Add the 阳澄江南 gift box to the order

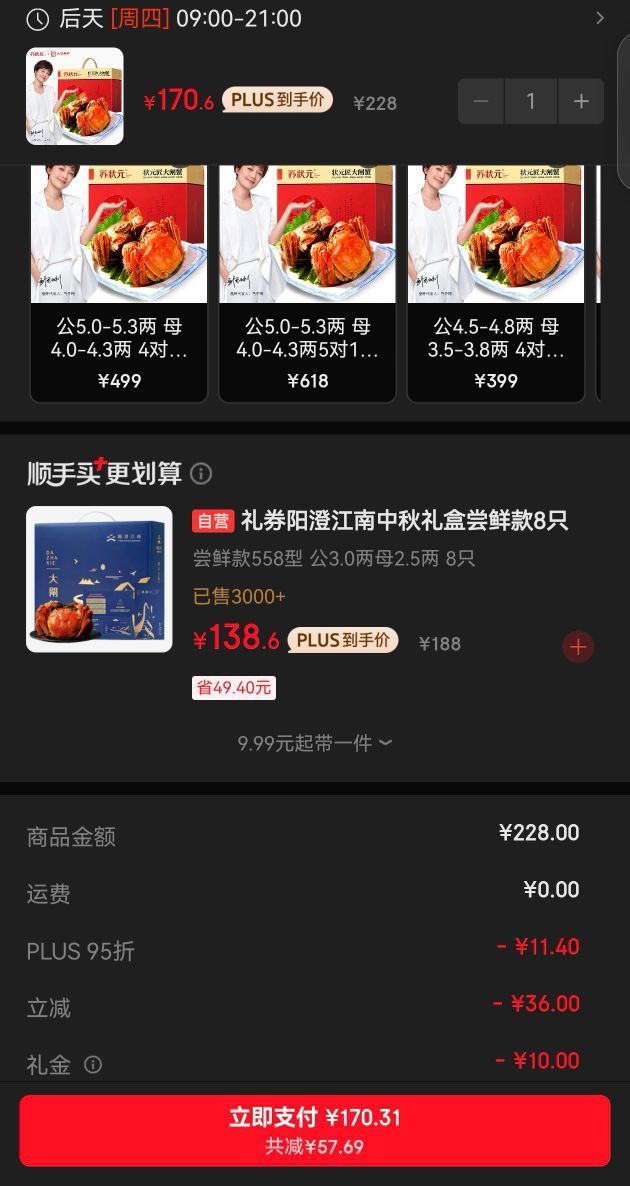coord(578,647)
